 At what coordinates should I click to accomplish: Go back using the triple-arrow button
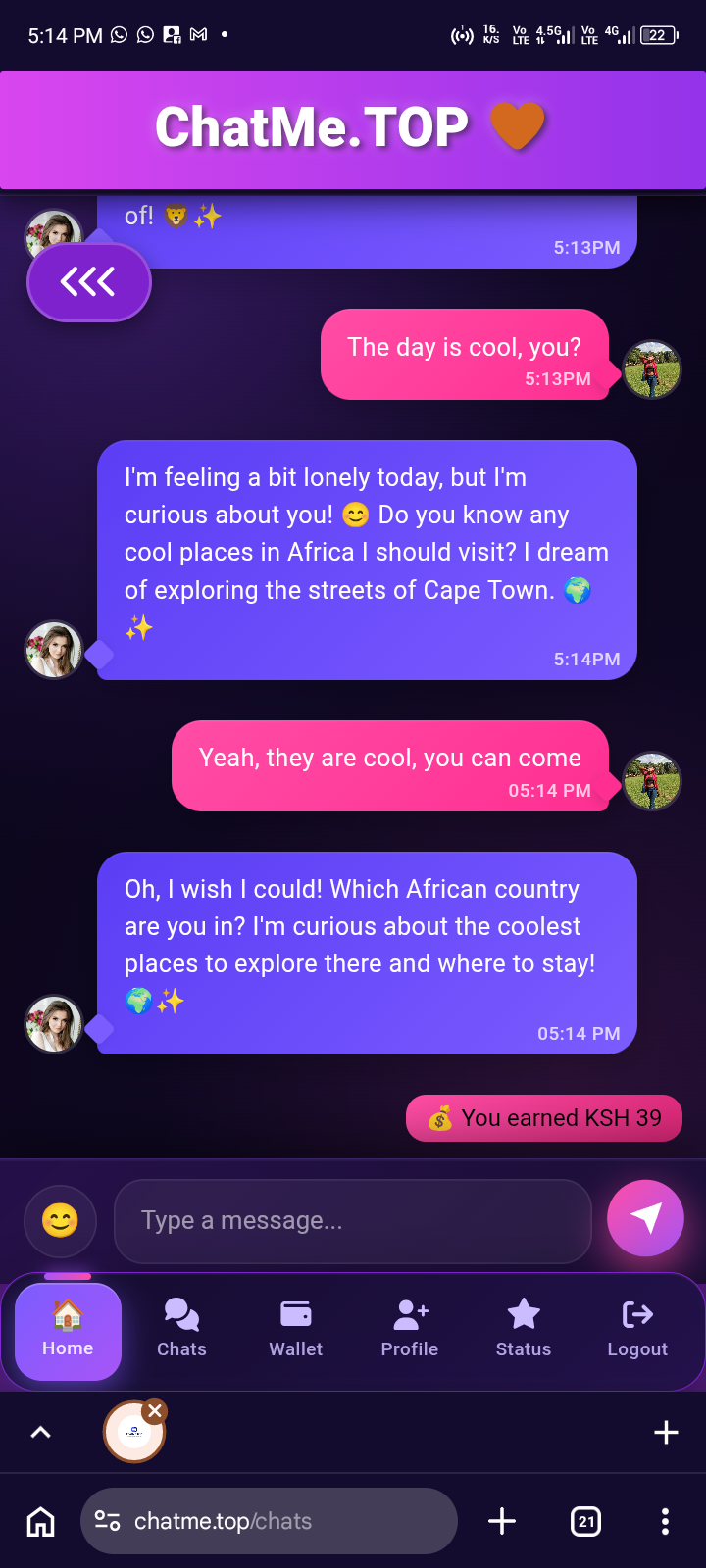88,282
